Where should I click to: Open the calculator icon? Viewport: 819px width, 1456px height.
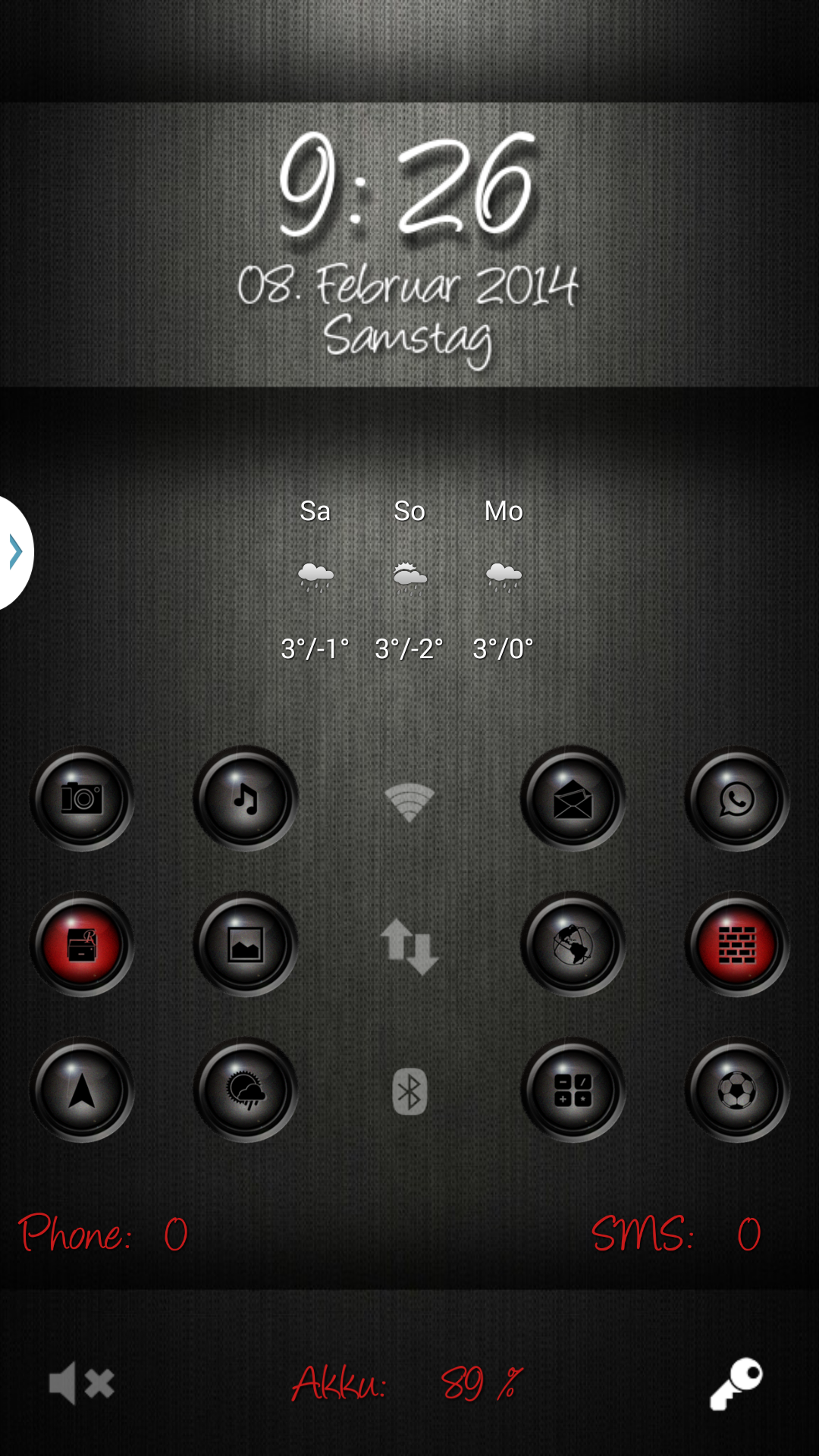tap(573, 1090)
